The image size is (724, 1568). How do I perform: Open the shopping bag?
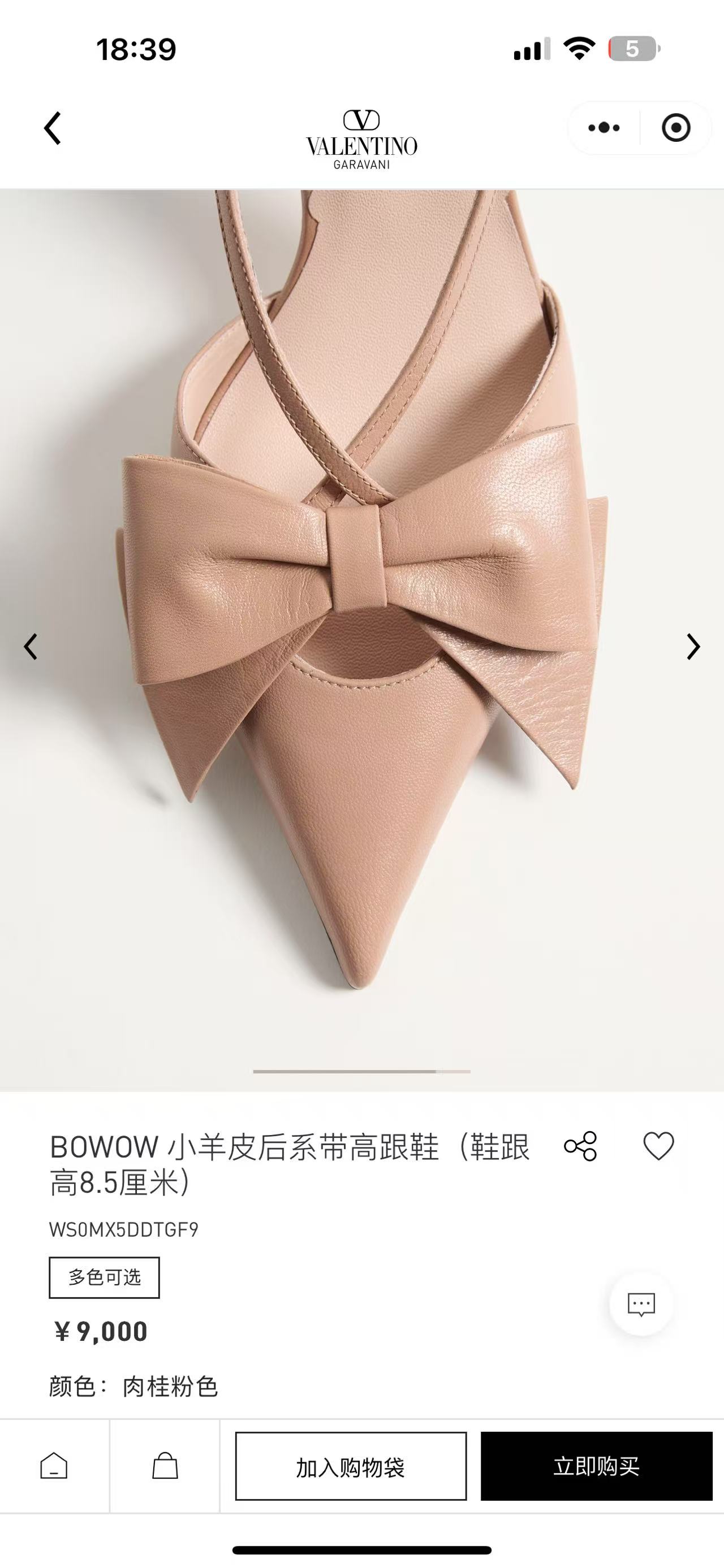(165, 1466)
